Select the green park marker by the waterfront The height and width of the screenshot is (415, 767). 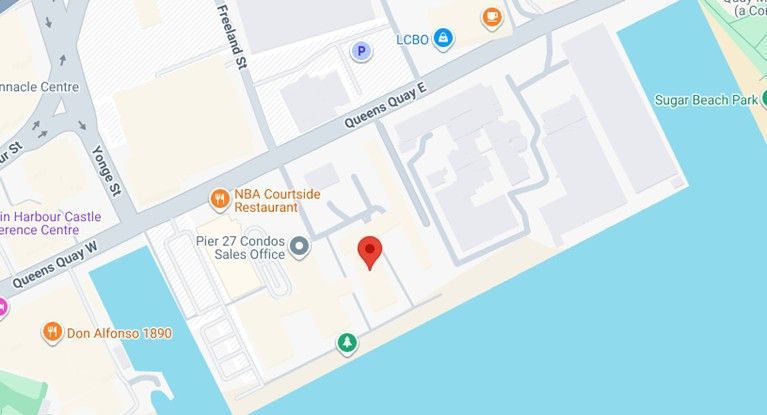(347, 344)
